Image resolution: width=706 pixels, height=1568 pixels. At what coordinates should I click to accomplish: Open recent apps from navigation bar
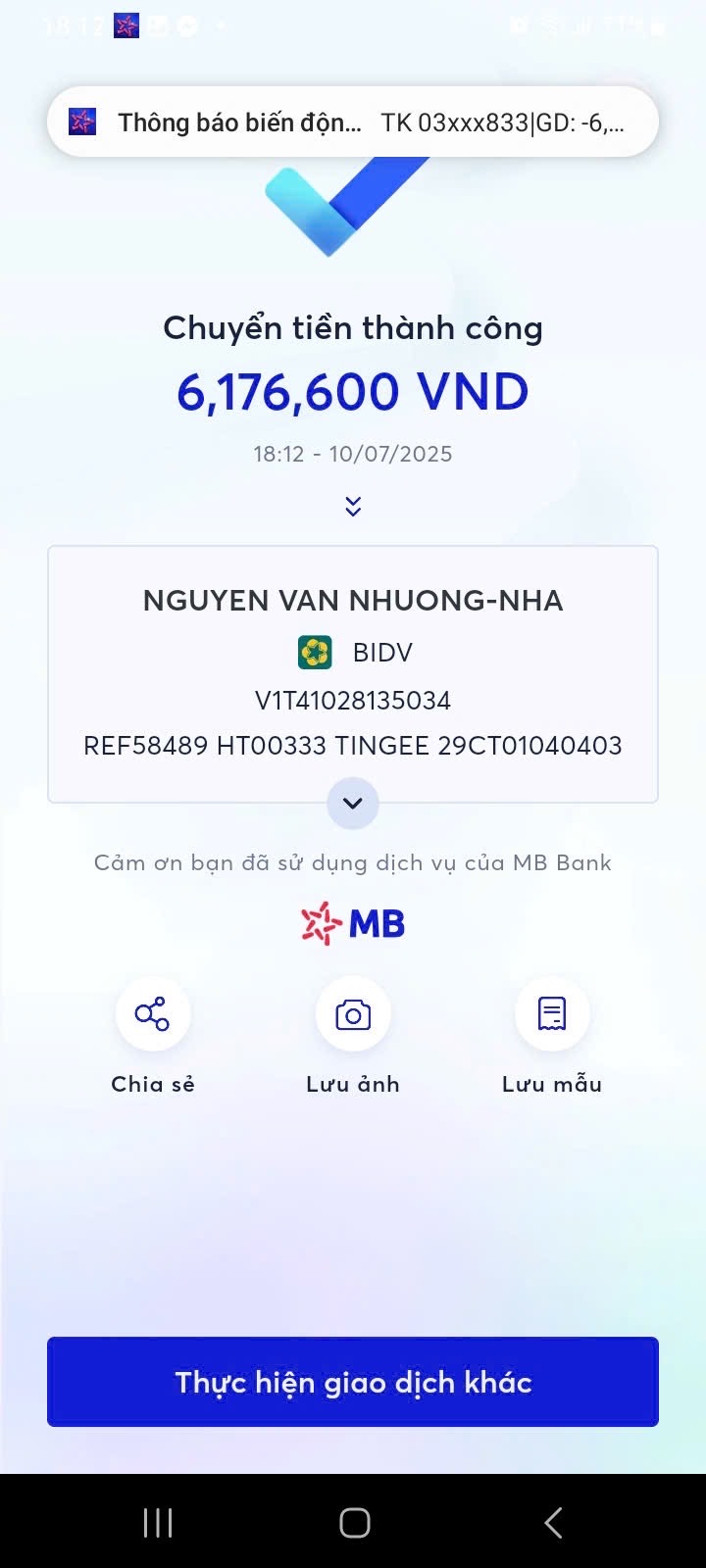[x=157, y=1522]
